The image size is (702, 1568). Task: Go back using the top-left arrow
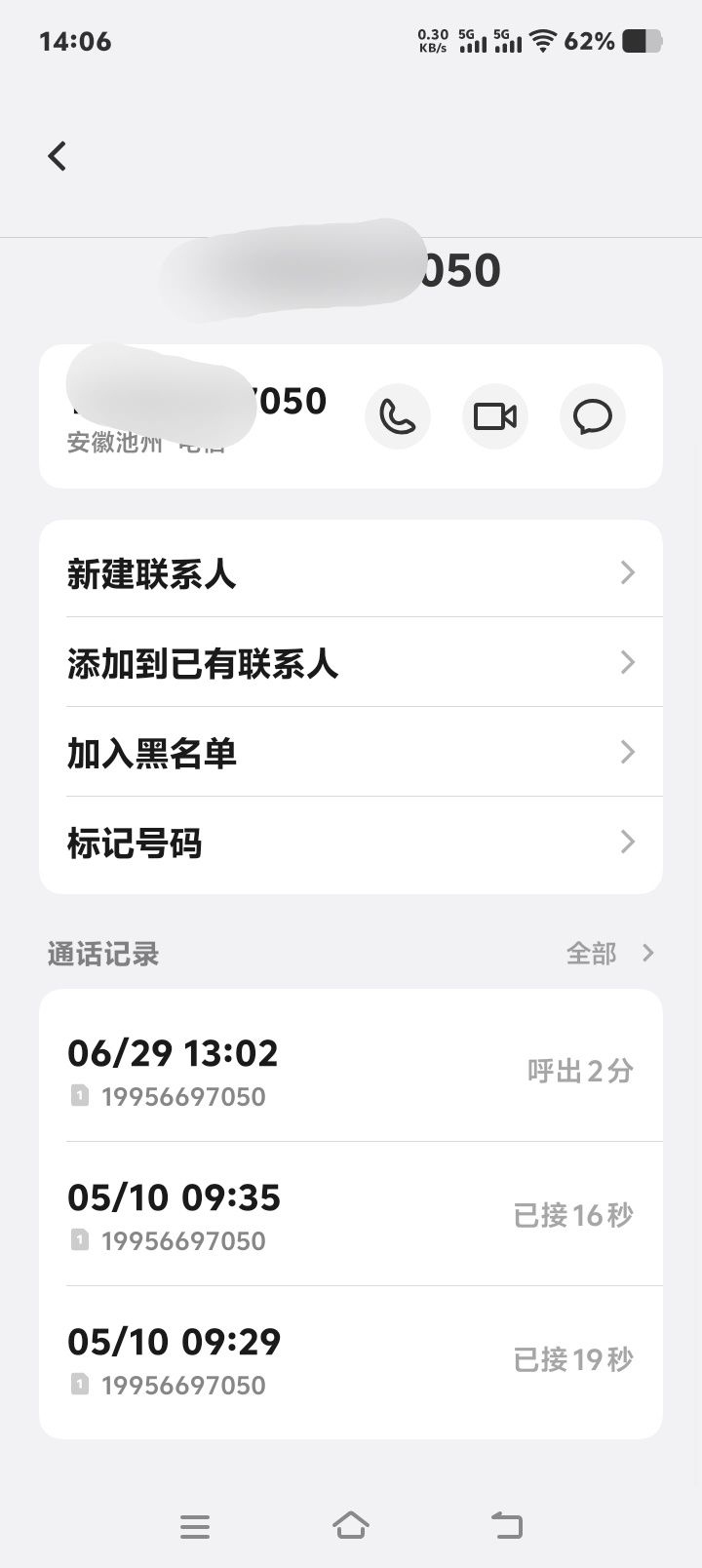click(58, 156)
